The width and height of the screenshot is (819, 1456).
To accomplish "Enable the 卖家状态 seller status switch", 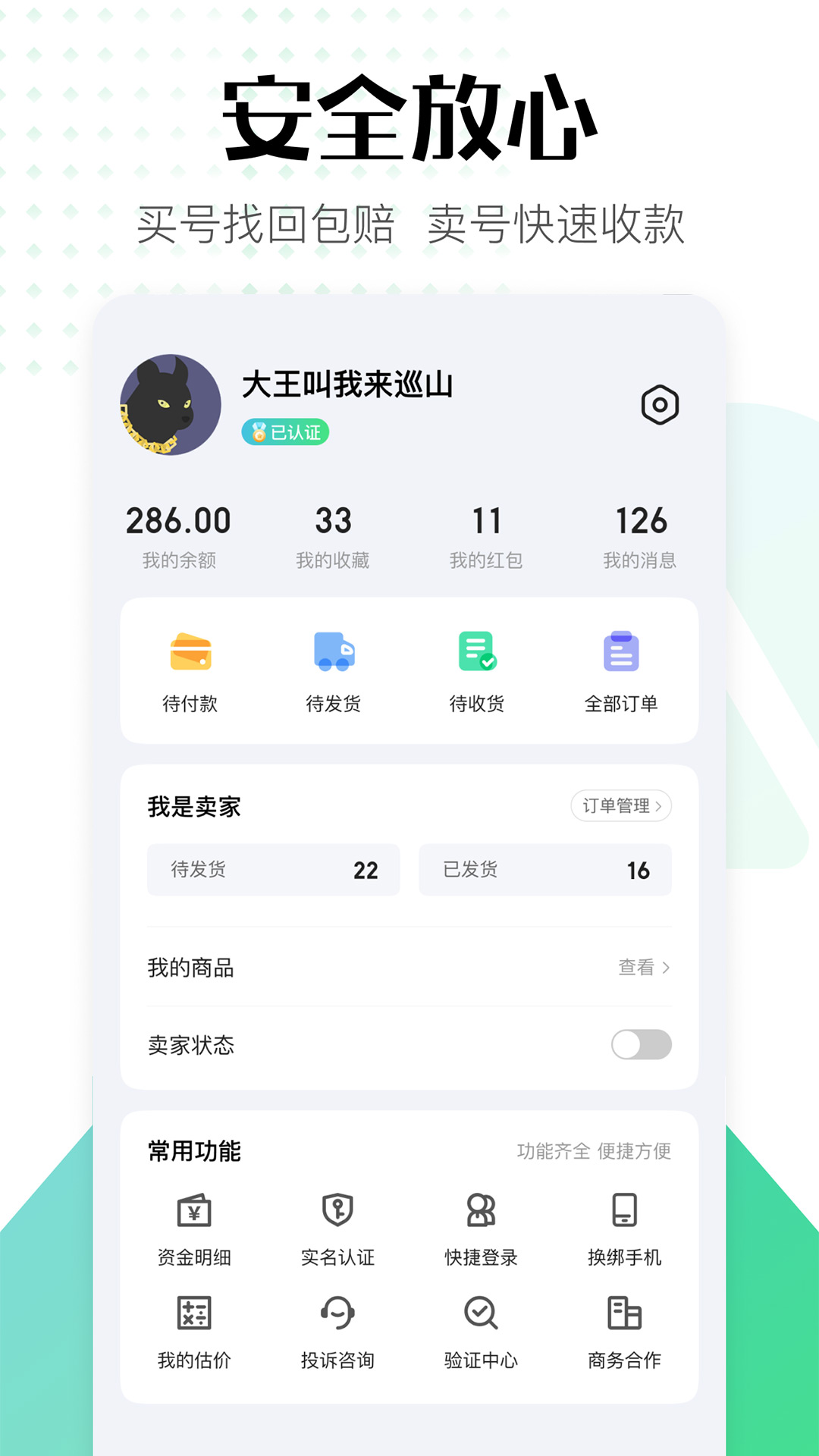I will (640, 1044).
